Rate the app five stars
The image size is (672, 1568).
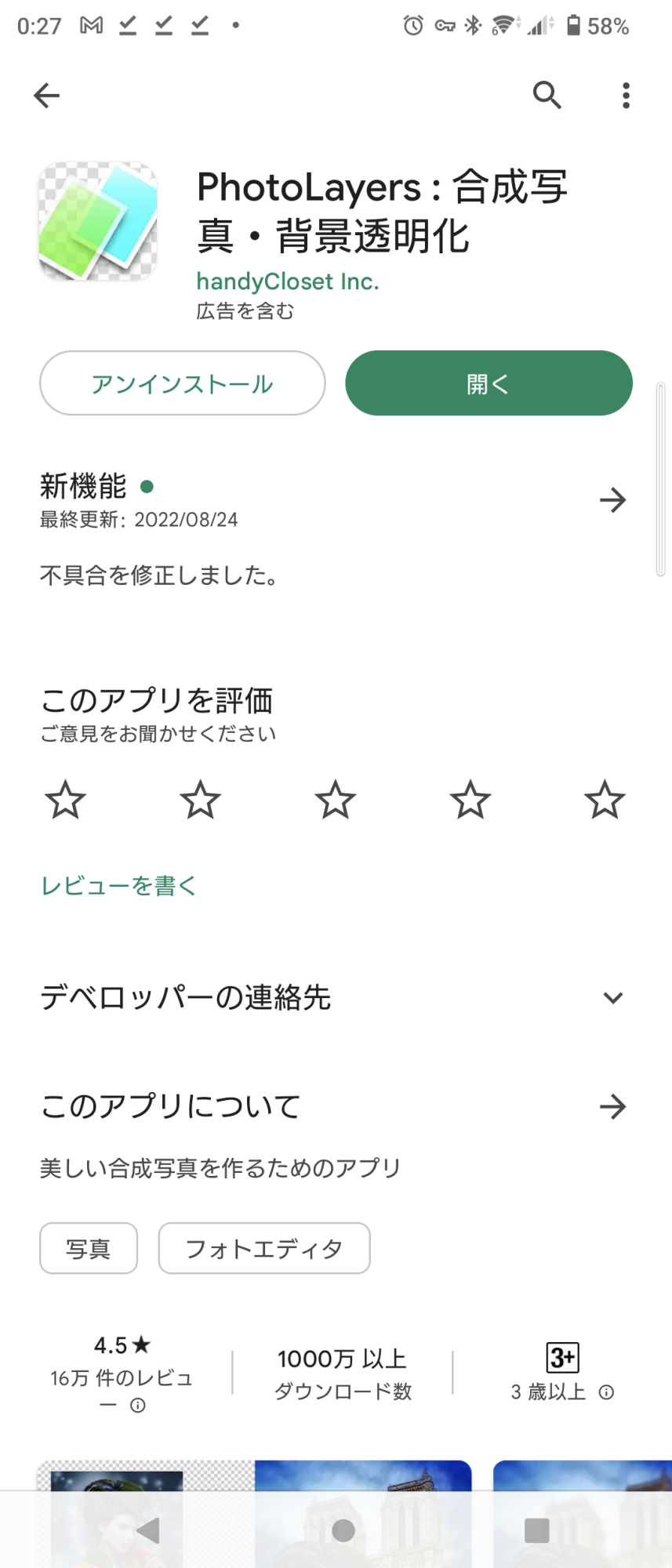tap(605, 800)
